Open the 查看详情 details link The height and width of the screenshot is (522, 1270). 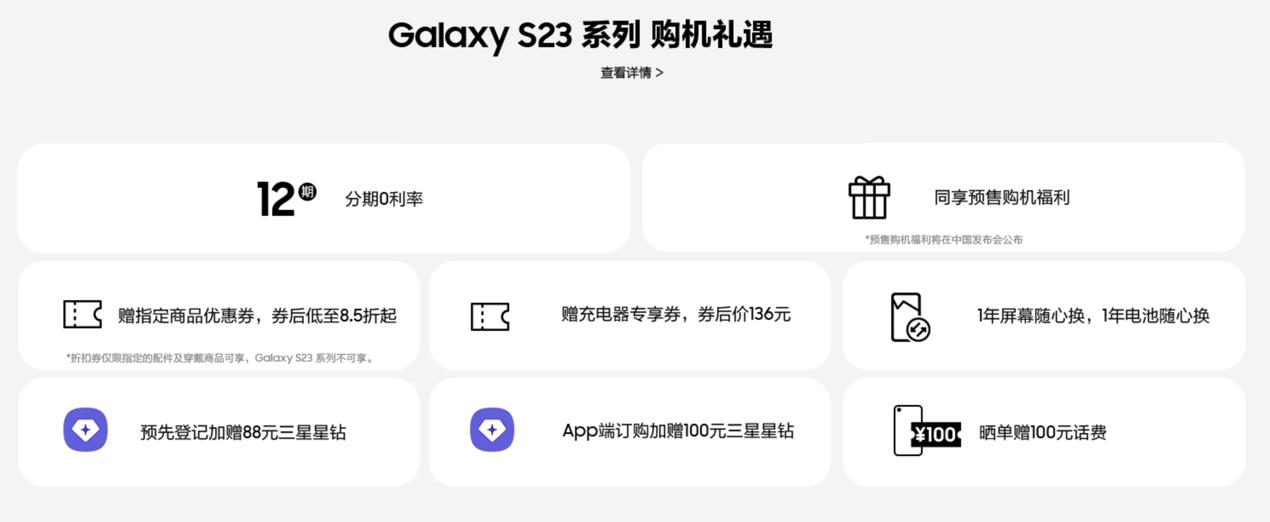pos(631,73)
